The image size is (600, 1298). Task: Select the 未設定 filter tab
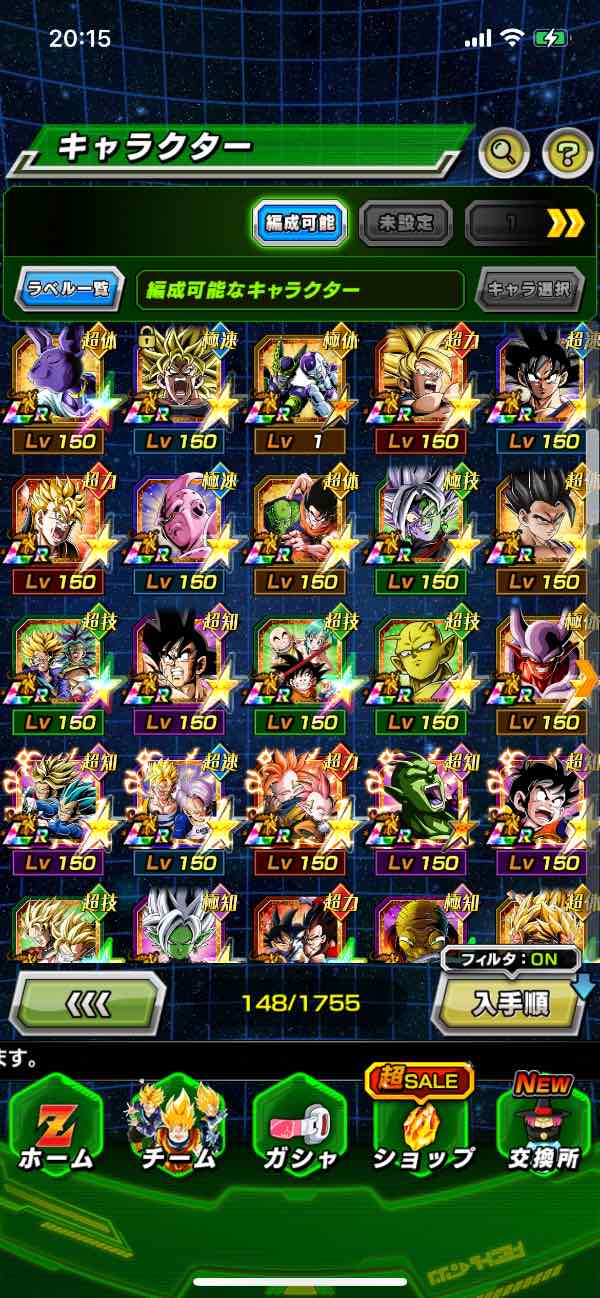click(x=405, y=222)
